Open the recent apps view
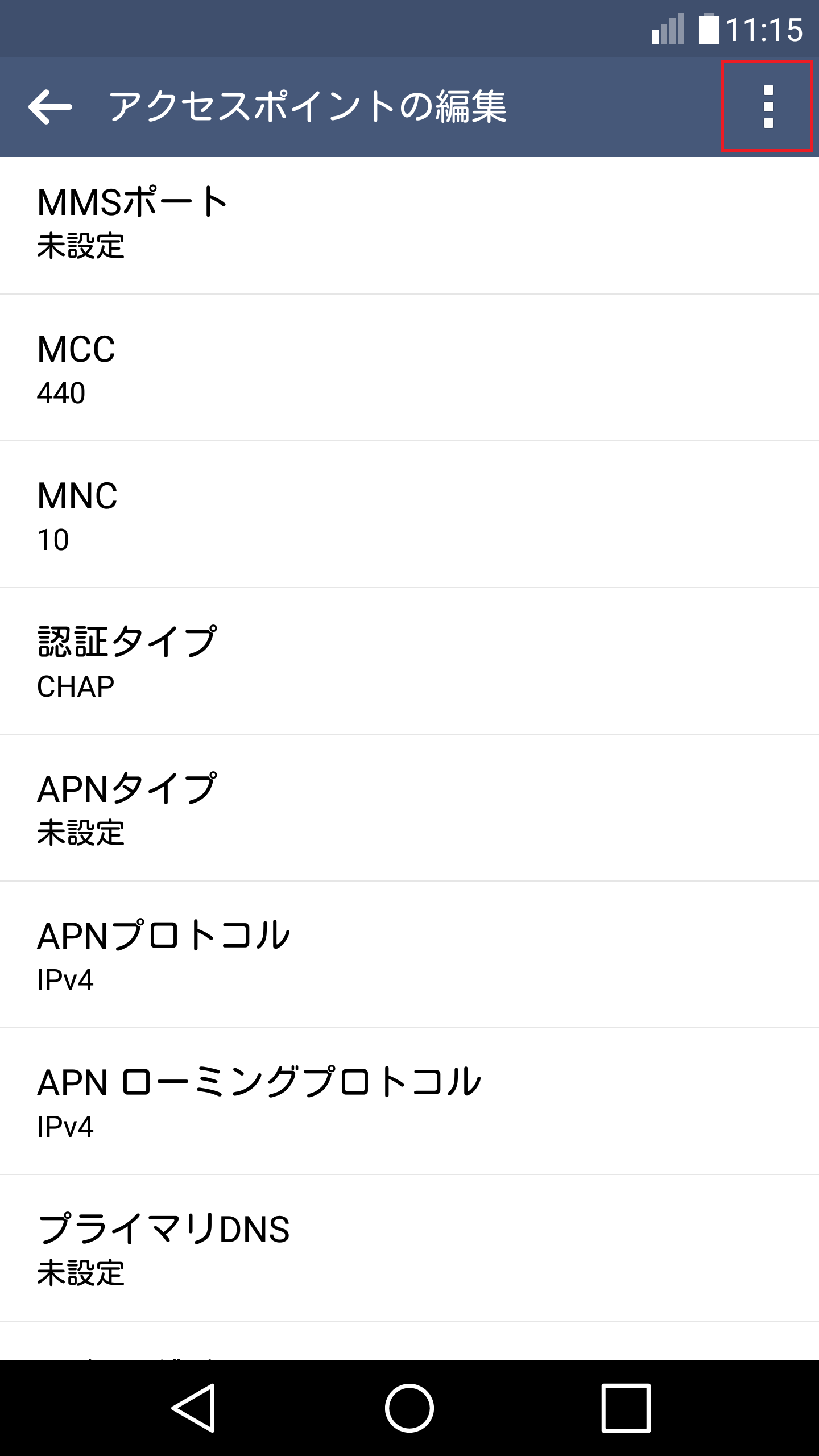The image size is (819, 1456). 626,1408
